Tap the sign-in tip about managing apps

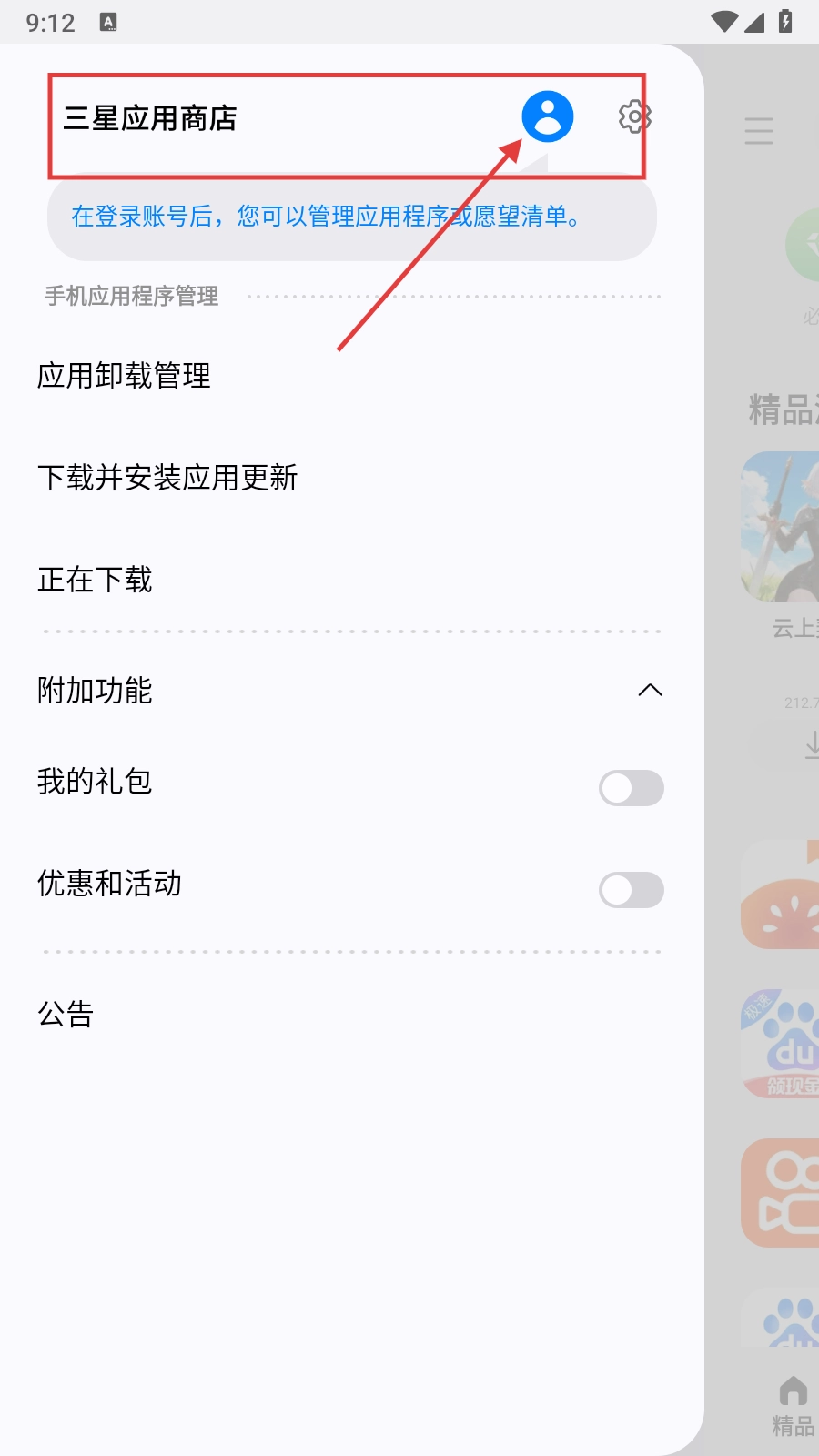click(x=326, y=217)
